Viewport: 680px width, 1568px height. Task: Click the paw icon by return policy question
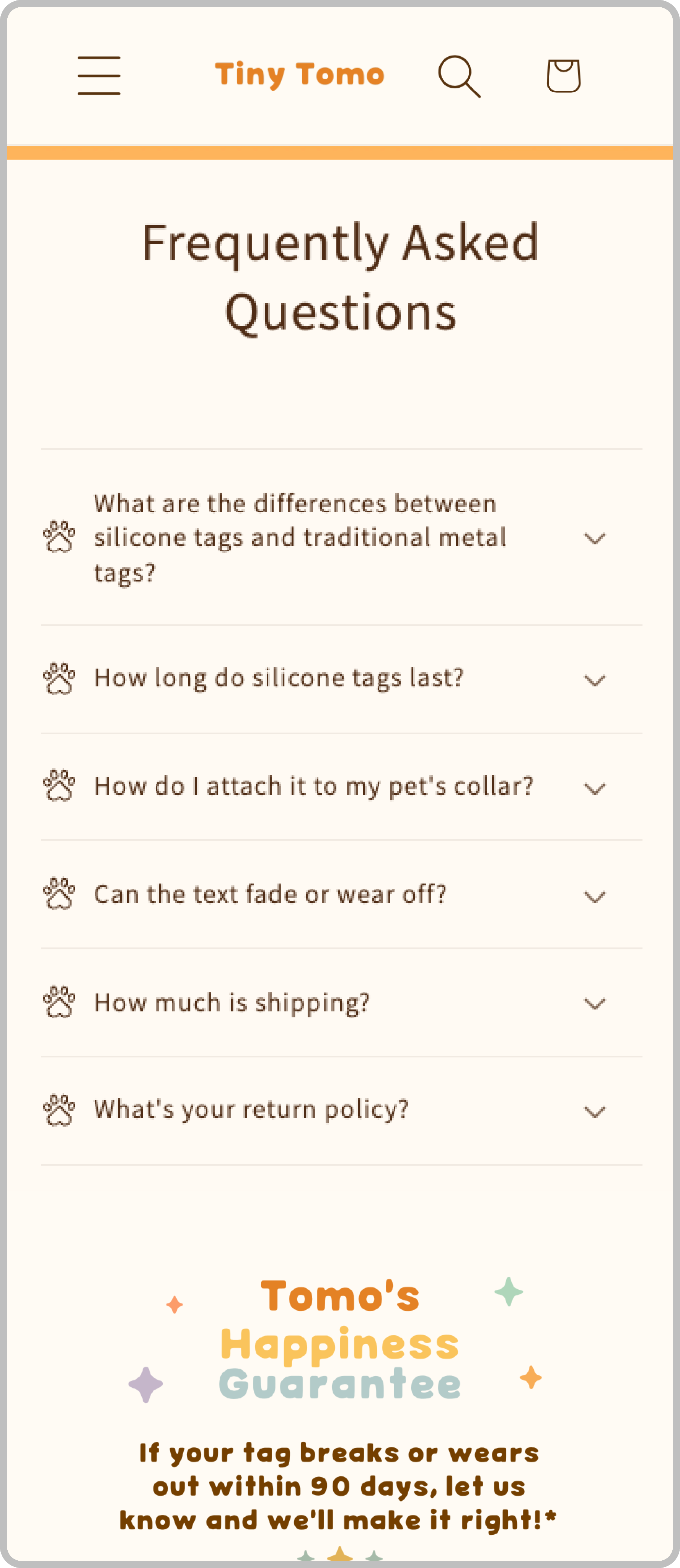pyautogui.click(x=59, y=1109)
